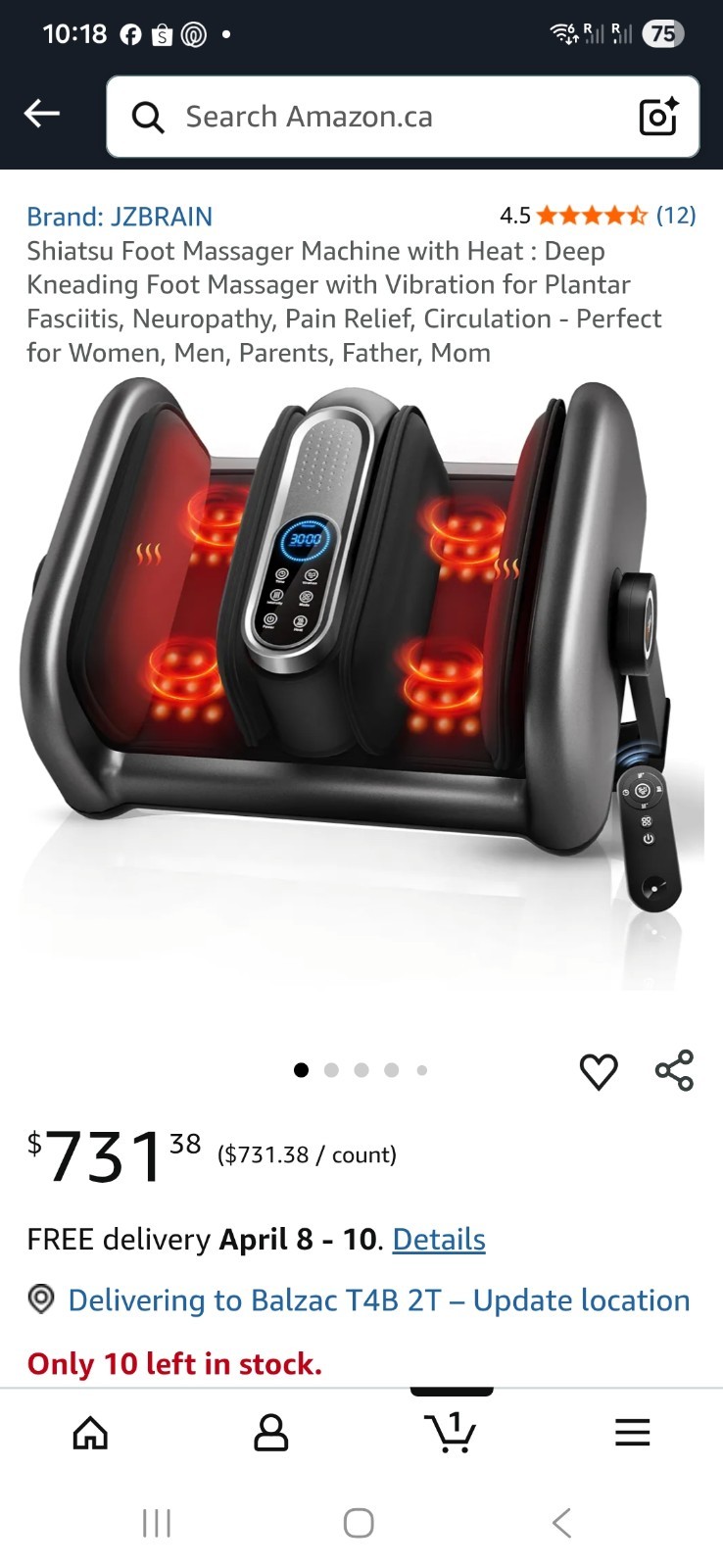
Task: View the 12 customer ratings
Action: [x=675, y=215]
